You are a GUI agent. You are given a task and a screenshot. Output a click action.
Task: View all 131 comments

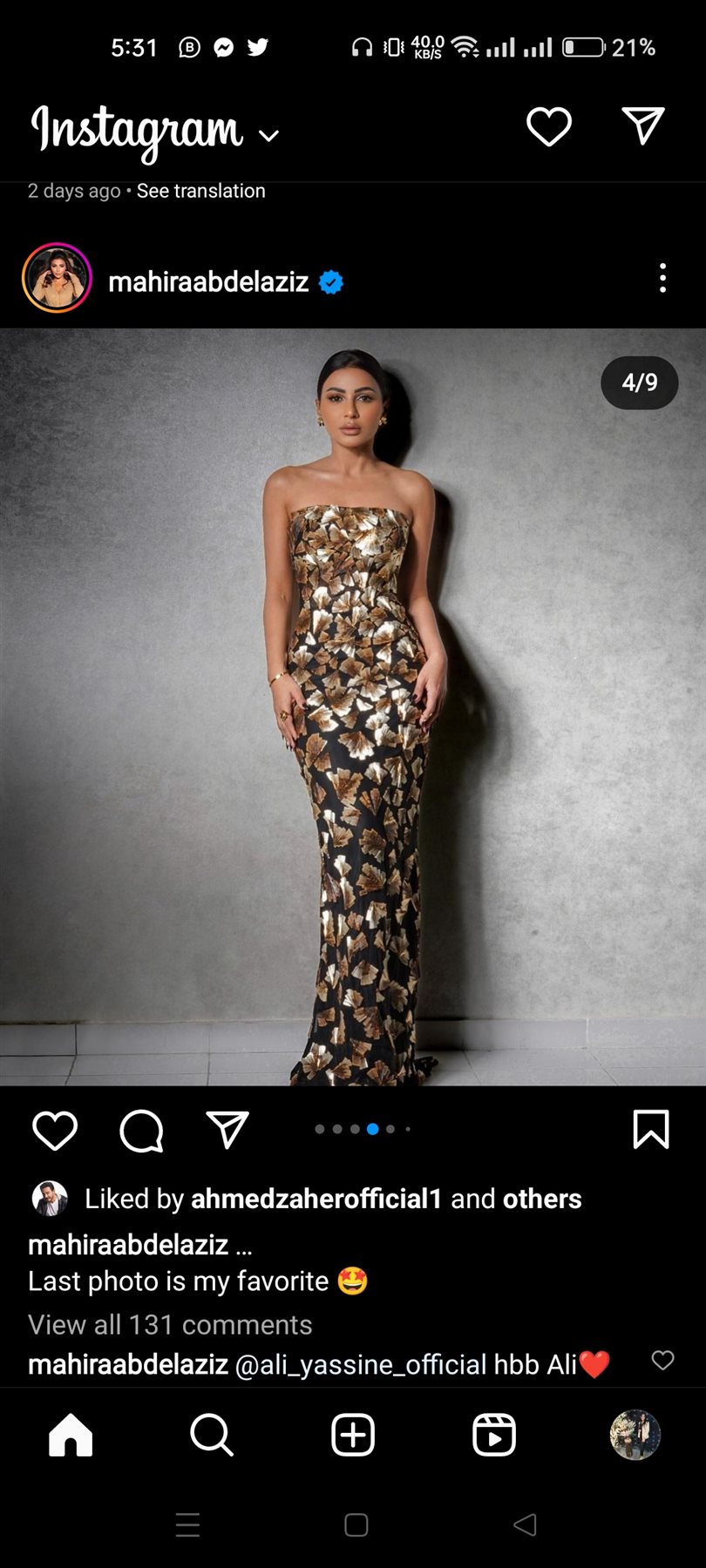pos(170,1325)
